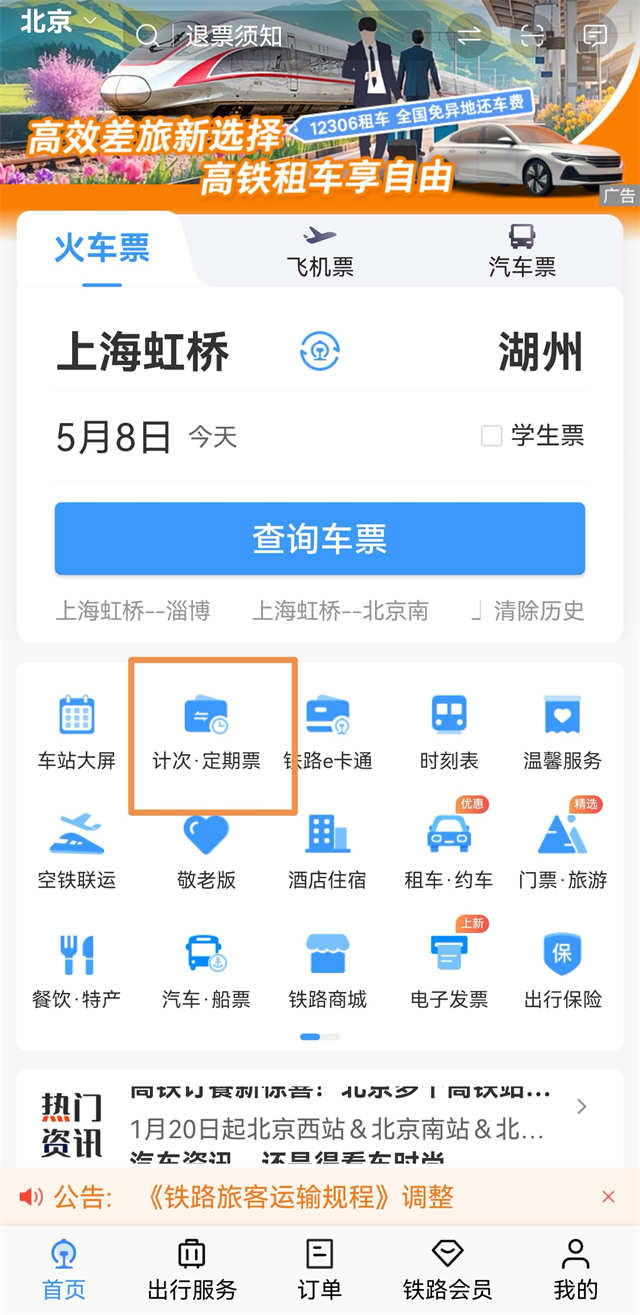Switch to the 订单 tab
The height and width of the screenshot is (1315, 640).
[319, 1268]
